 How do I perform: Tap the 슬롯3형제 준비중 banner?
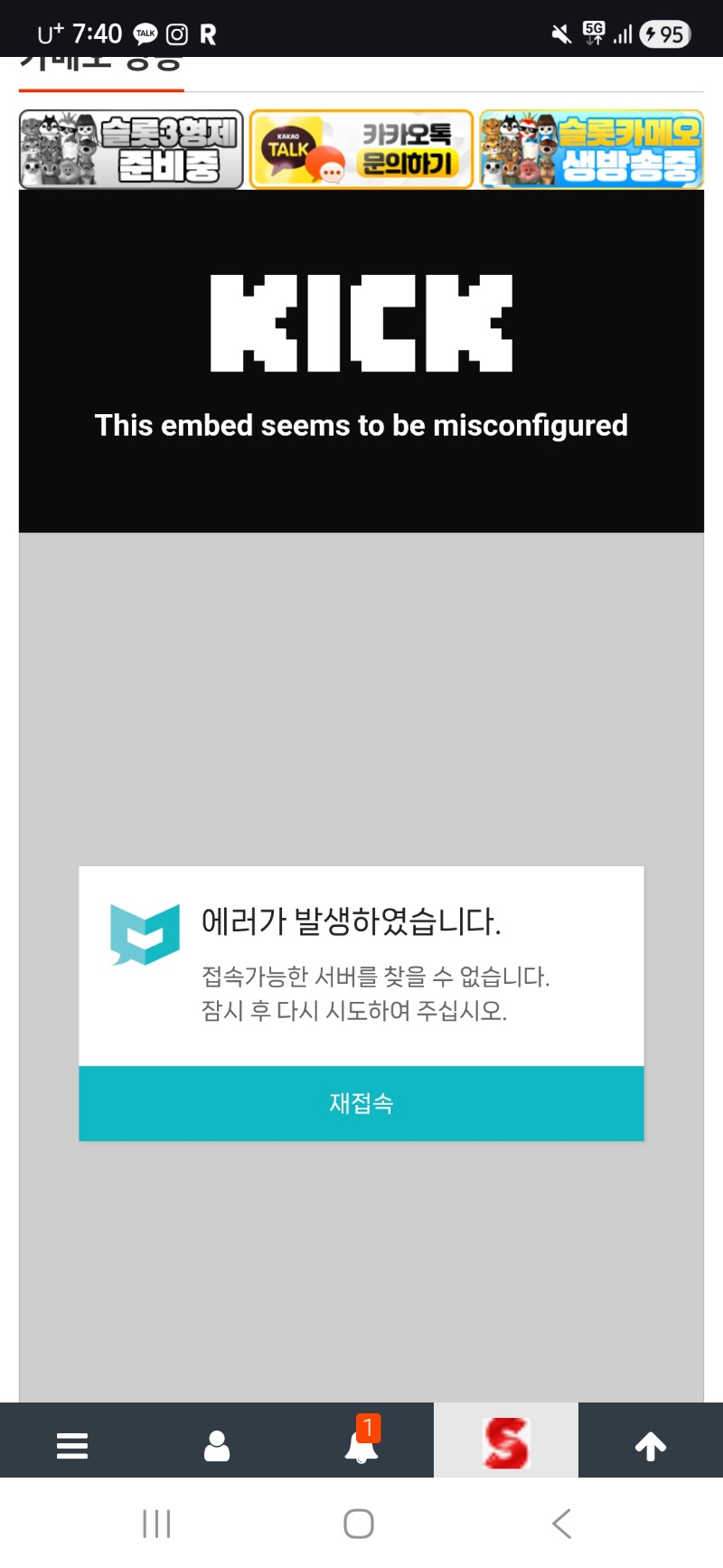pyautogui.click(x=131, y=149)
